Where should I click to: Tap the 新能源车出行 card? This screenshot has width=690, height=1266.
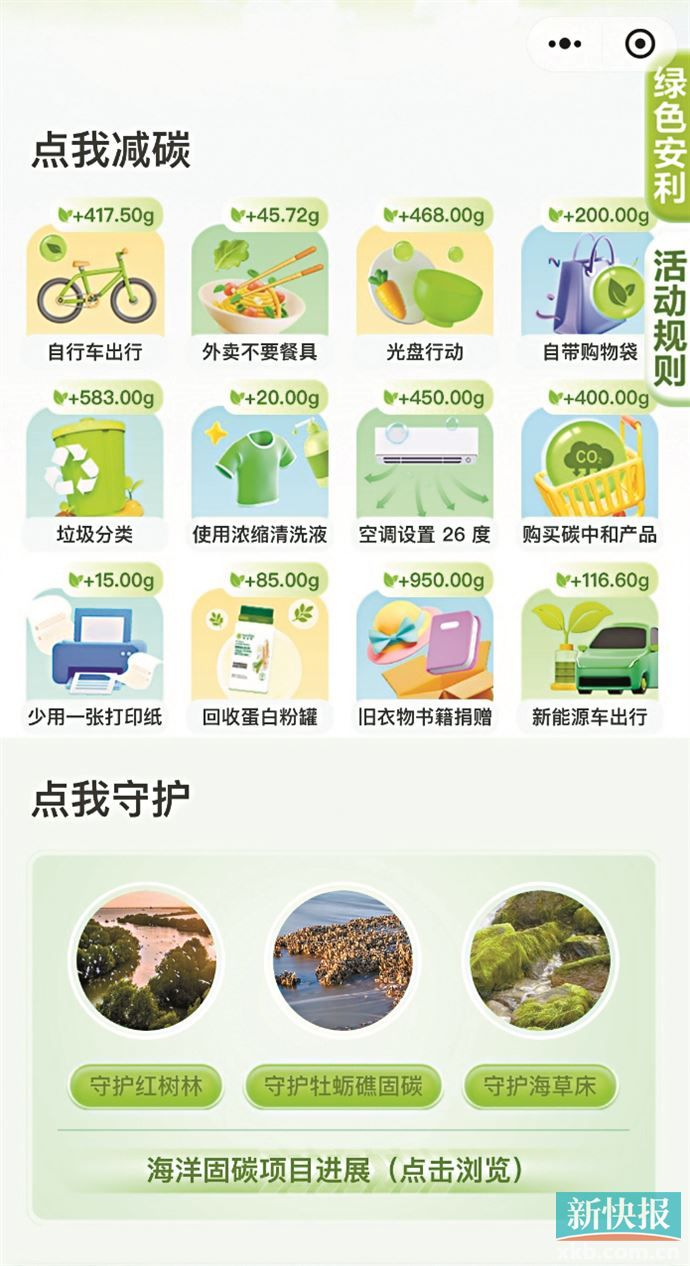pyautogui.click(x=589, y=650)
